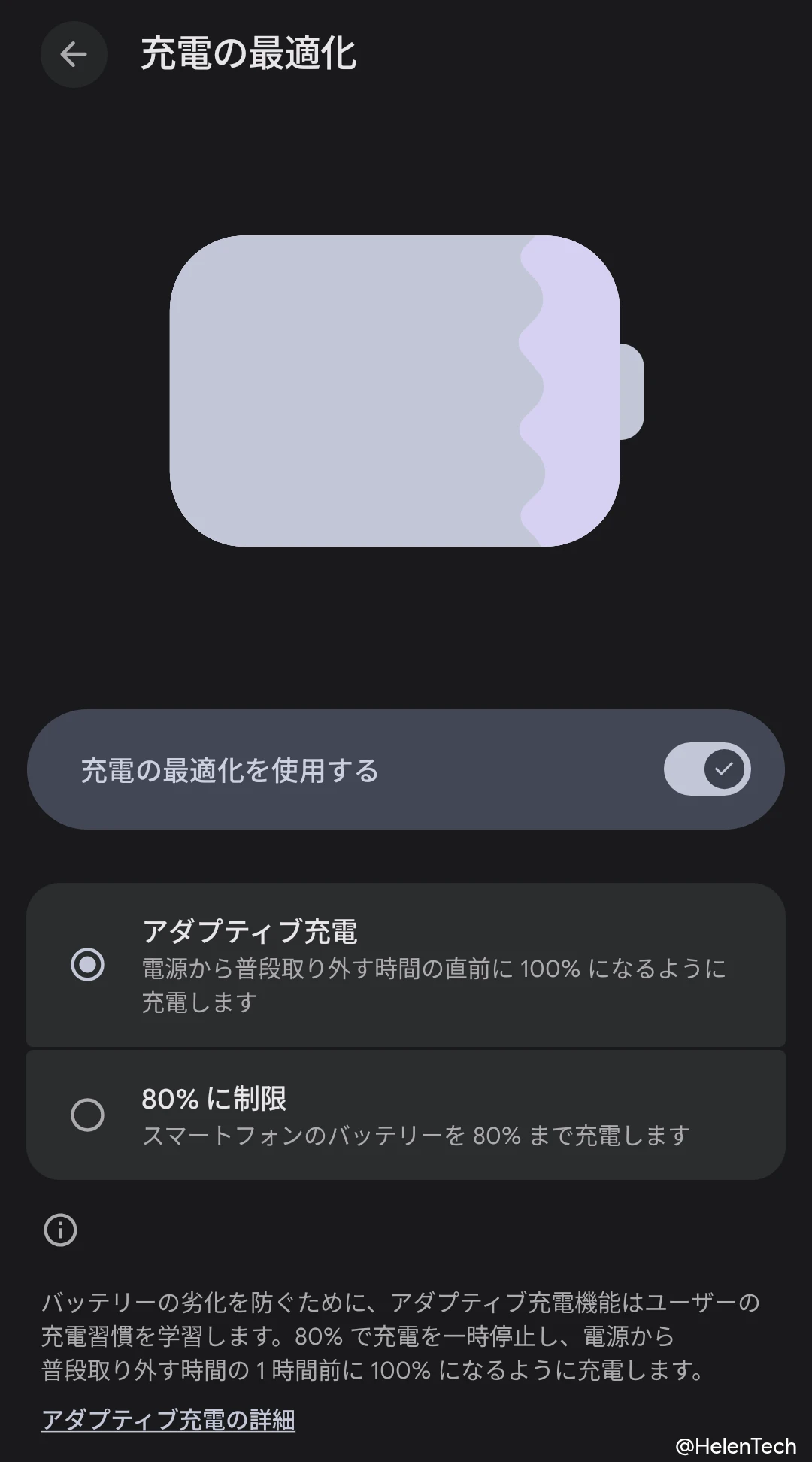
Task: Toggle 充電の最適化を使用する switch
Action: pyautogui.click(x=706, y=769)
